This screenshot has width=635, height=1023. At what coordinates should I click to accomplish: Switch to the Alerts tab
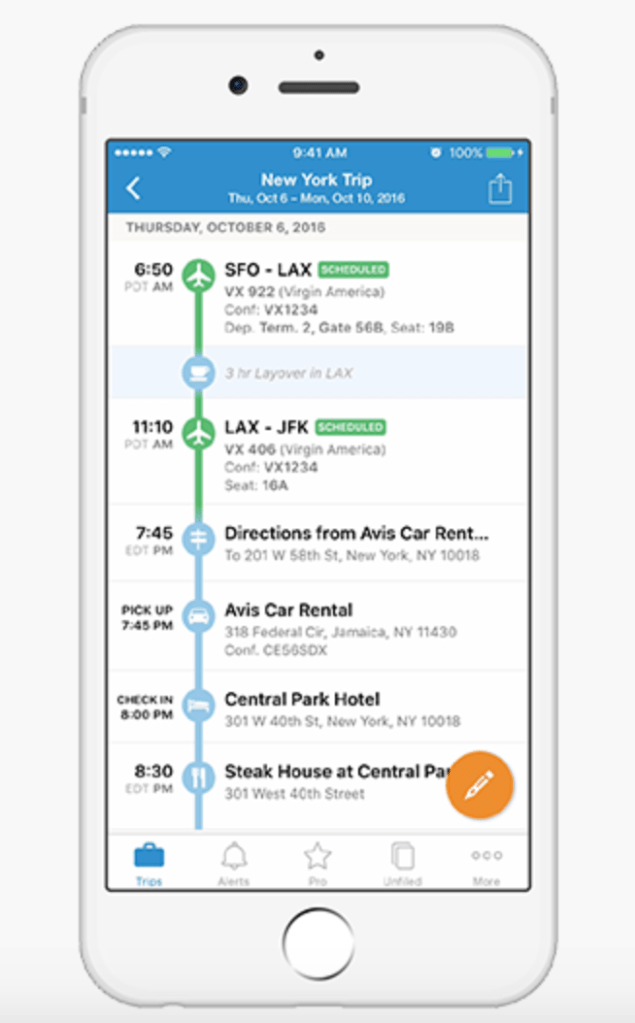click(233, 863)
